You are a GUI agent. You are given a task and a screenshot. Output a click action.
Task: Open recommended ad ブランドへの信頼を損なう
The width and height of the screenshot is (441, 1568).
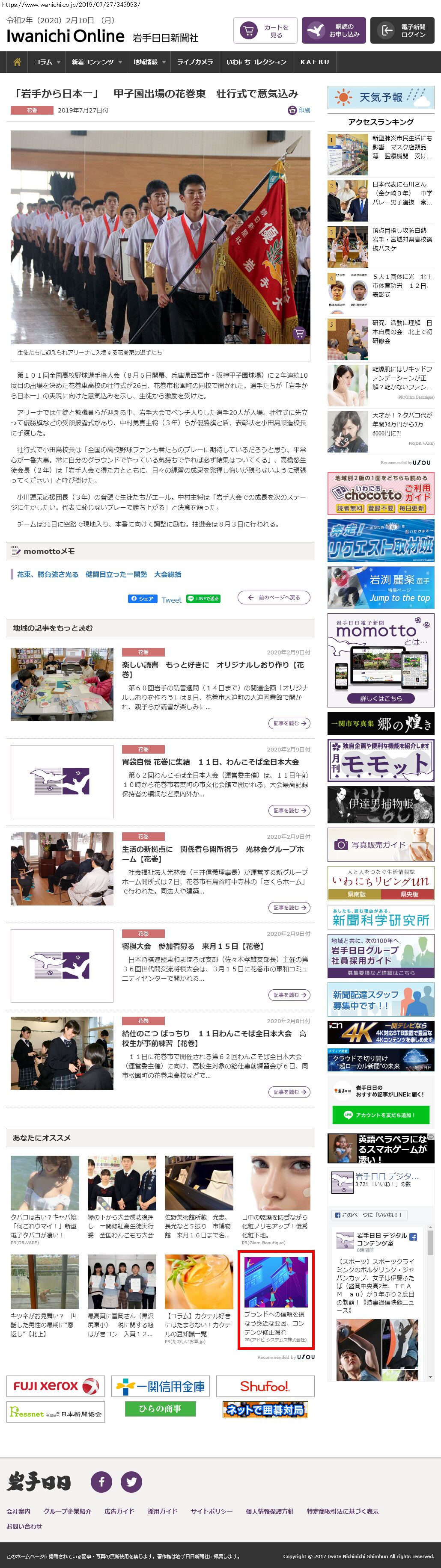pos(275,1323)
